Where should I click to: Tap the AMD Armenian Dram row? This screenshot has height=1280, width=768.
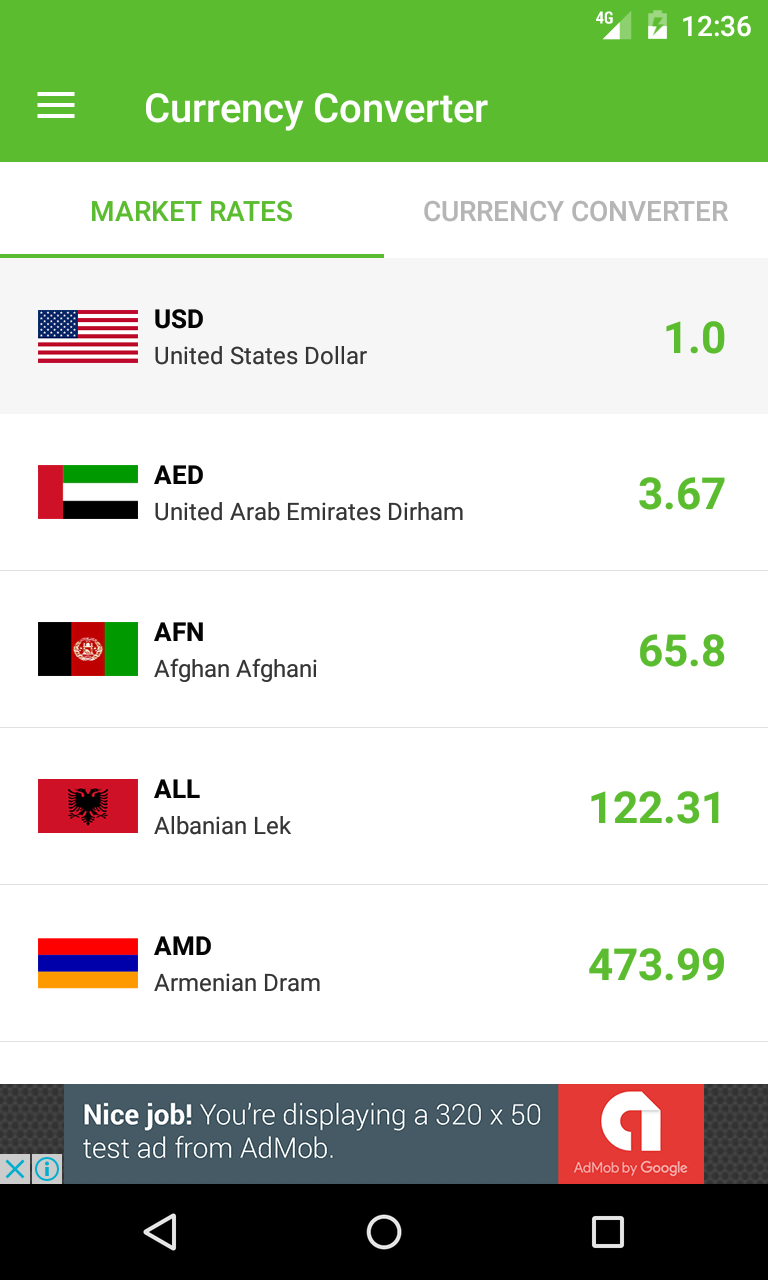384,964
